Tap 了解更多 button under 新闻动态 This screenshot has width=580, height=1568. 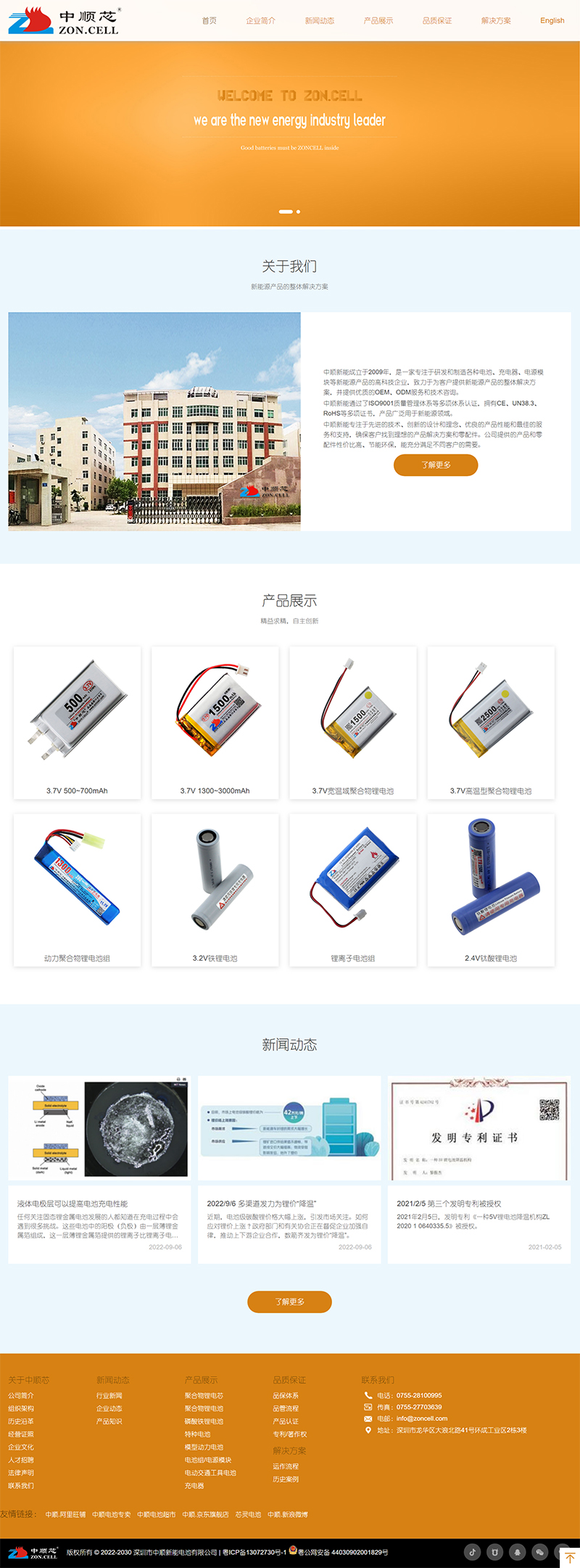(289, 1302)
